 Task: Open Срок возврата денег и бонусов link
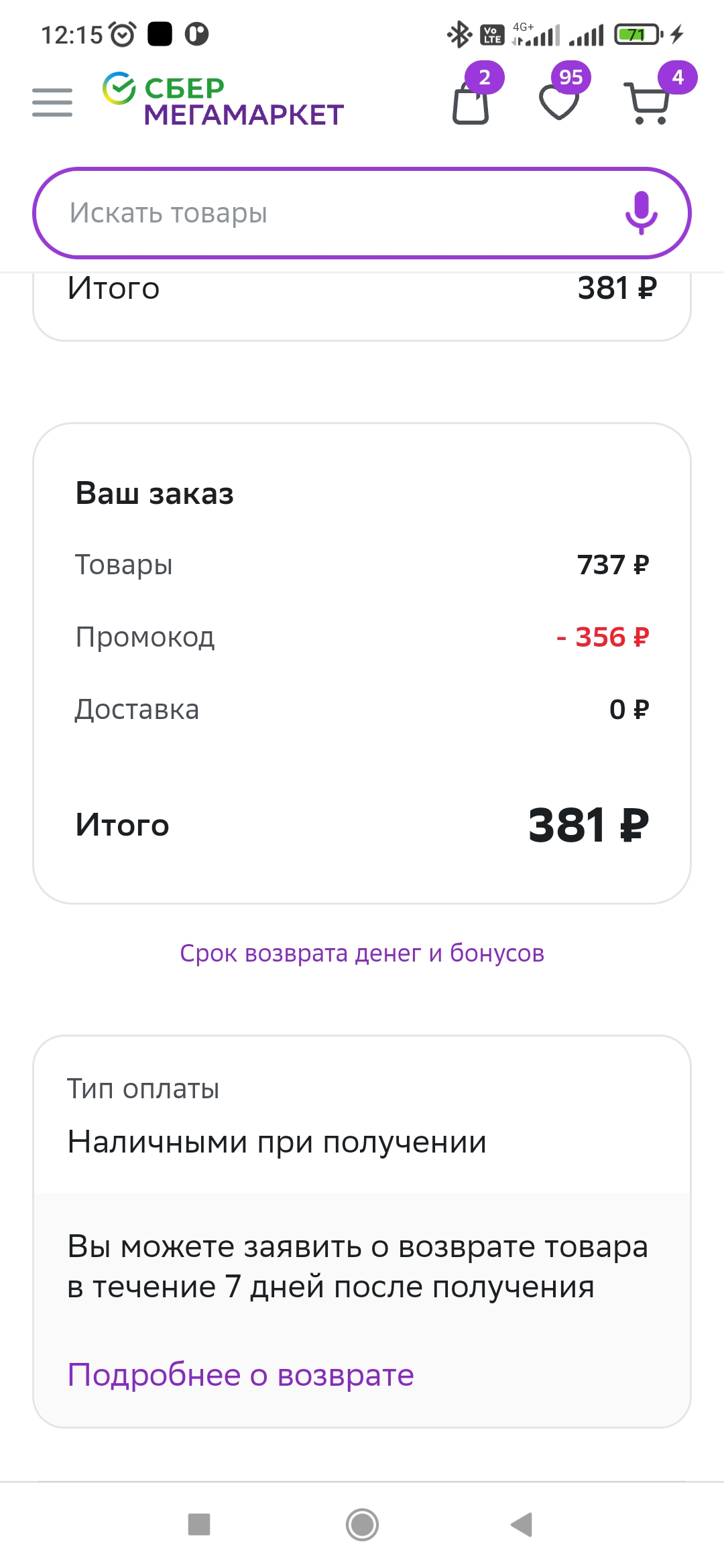362,953
